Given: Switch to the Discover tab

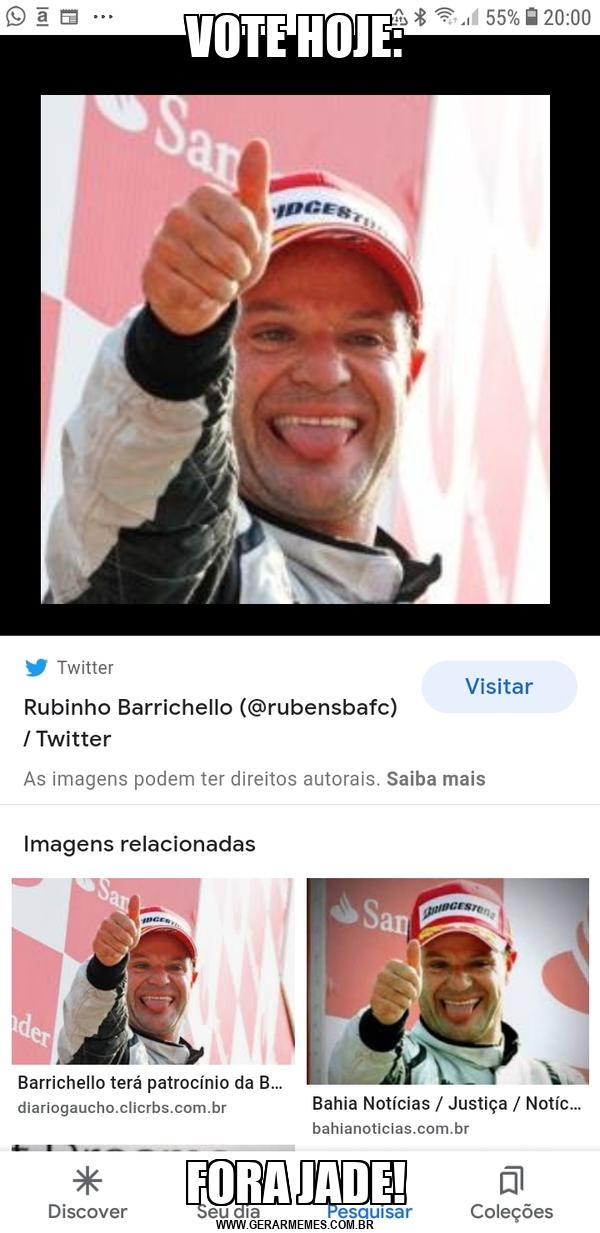Looking at the screenshot, I should point(87,1193).
